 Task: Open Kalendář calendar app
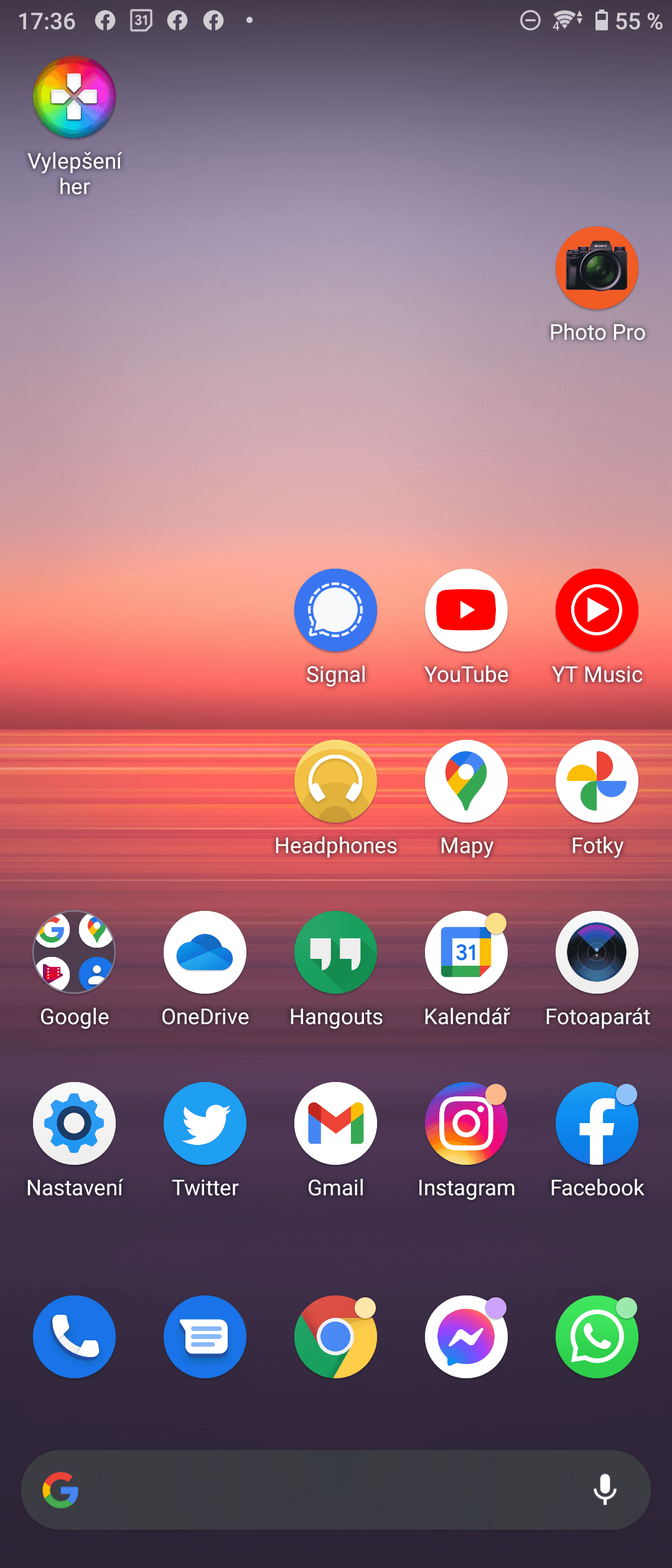point(466,953)
